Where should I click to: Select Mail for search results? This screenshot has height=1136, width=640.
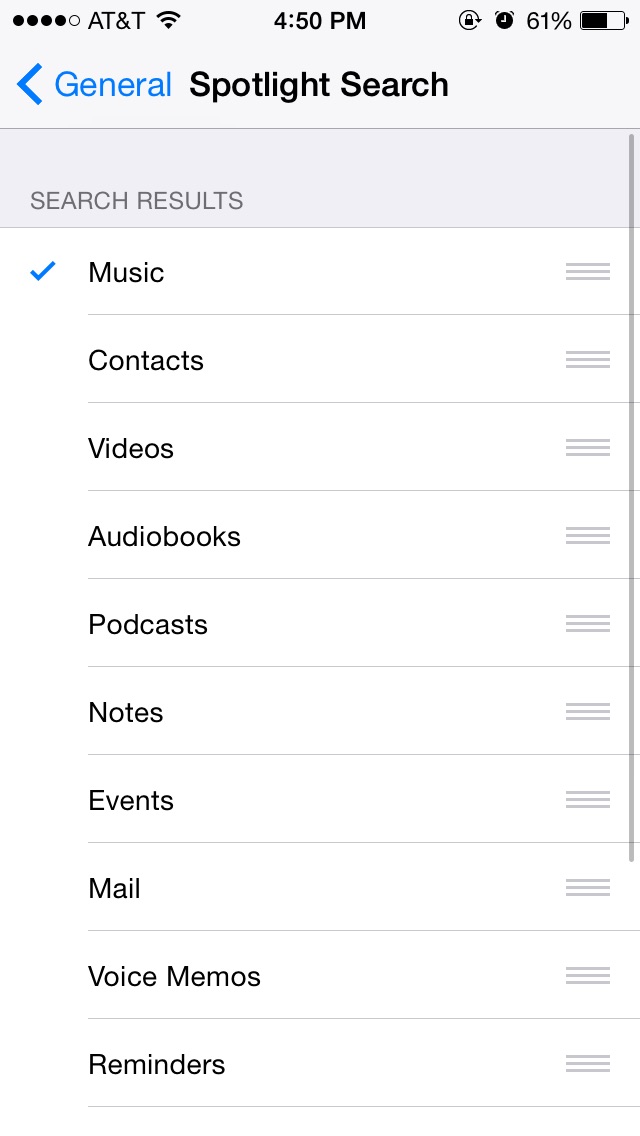114,888
